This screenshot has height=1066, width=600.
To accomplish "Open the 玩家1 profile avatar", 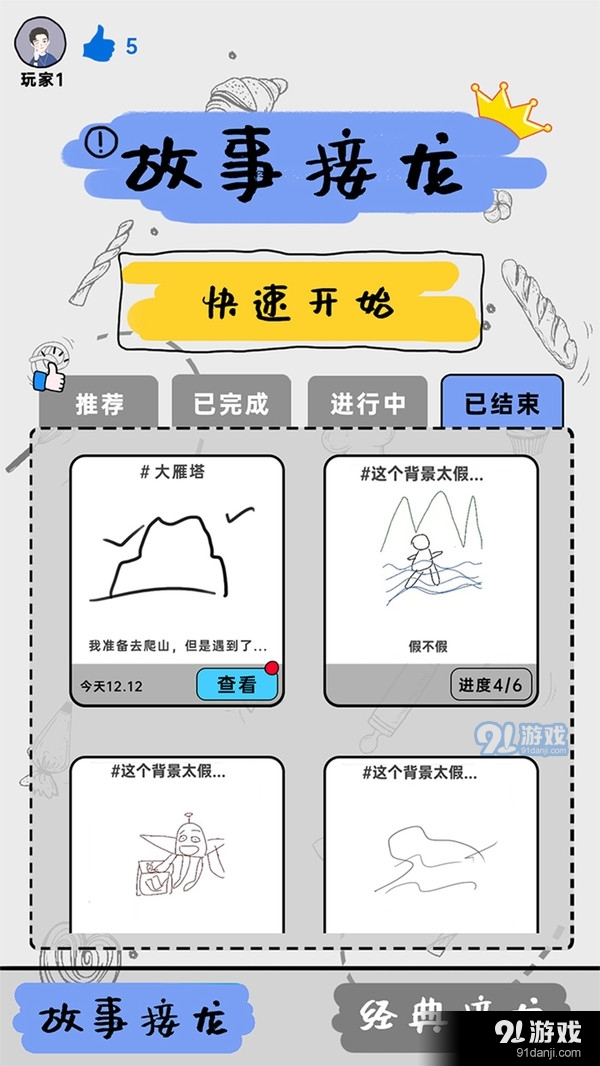I will tap(41, 40).
